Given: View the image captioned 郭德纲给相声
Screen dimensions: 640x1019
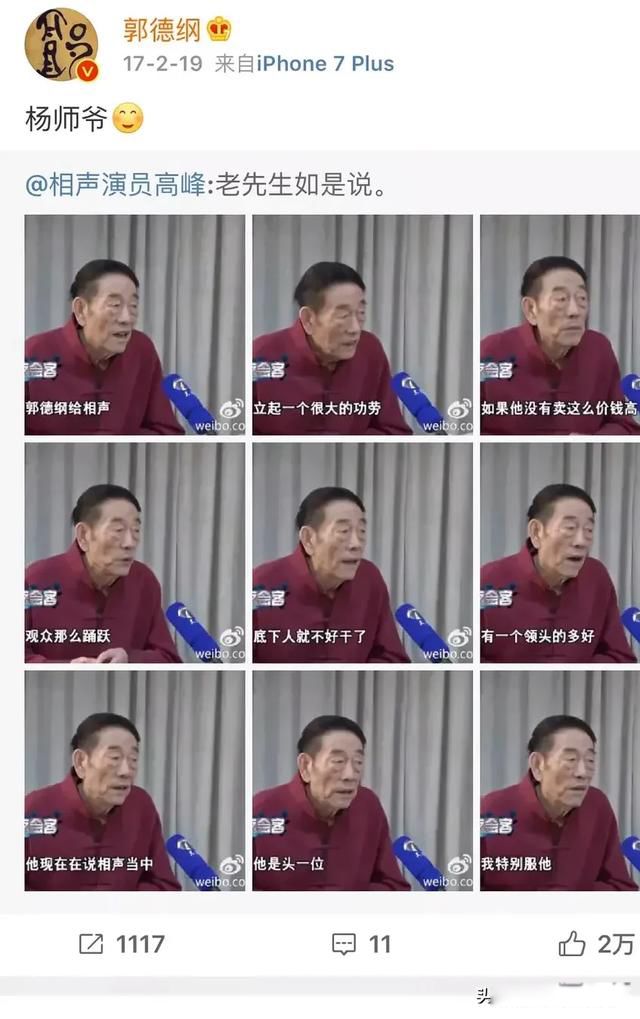Looking at the screenshot, I should (x=134, y=325).
